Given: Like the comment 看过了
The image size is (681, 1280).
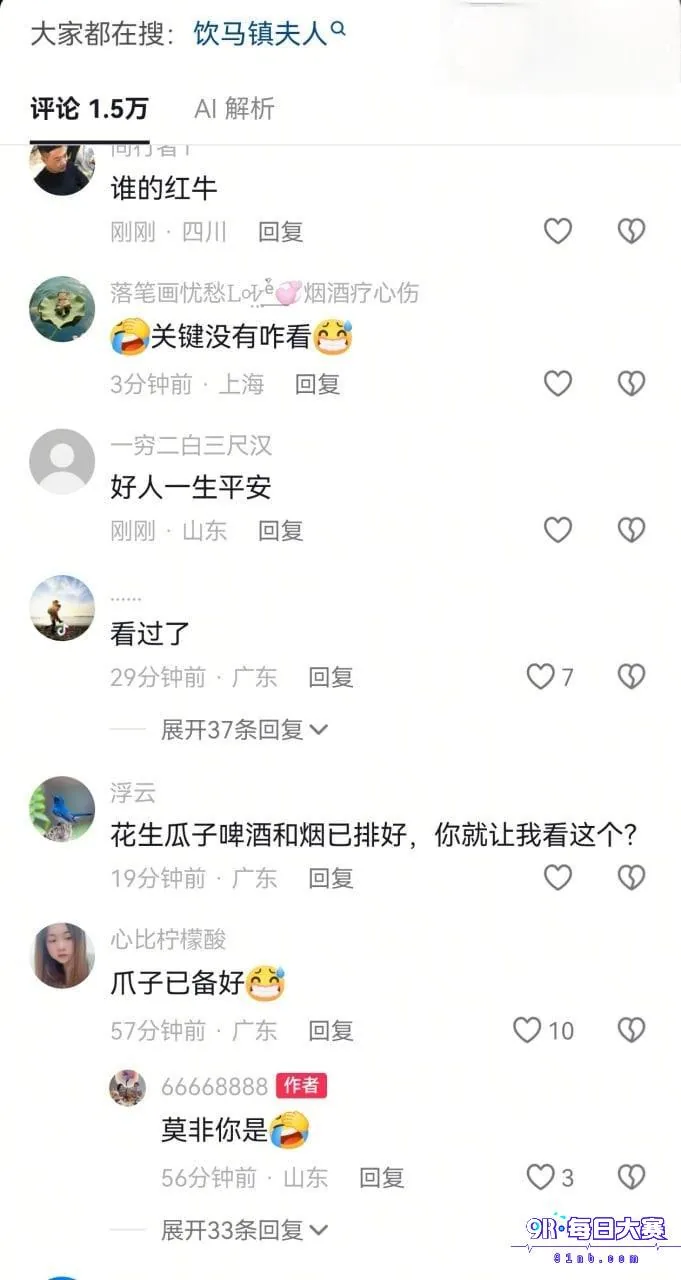Looking at the screenshot, I should point(550,677).
